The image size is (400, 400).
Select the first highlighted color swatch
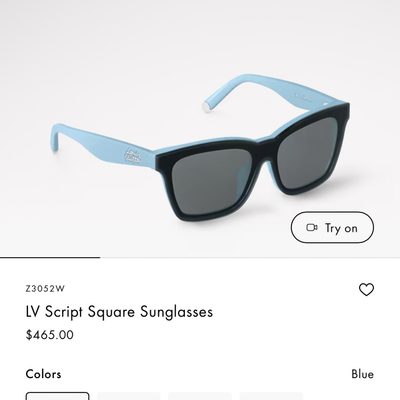pos(58,396)
